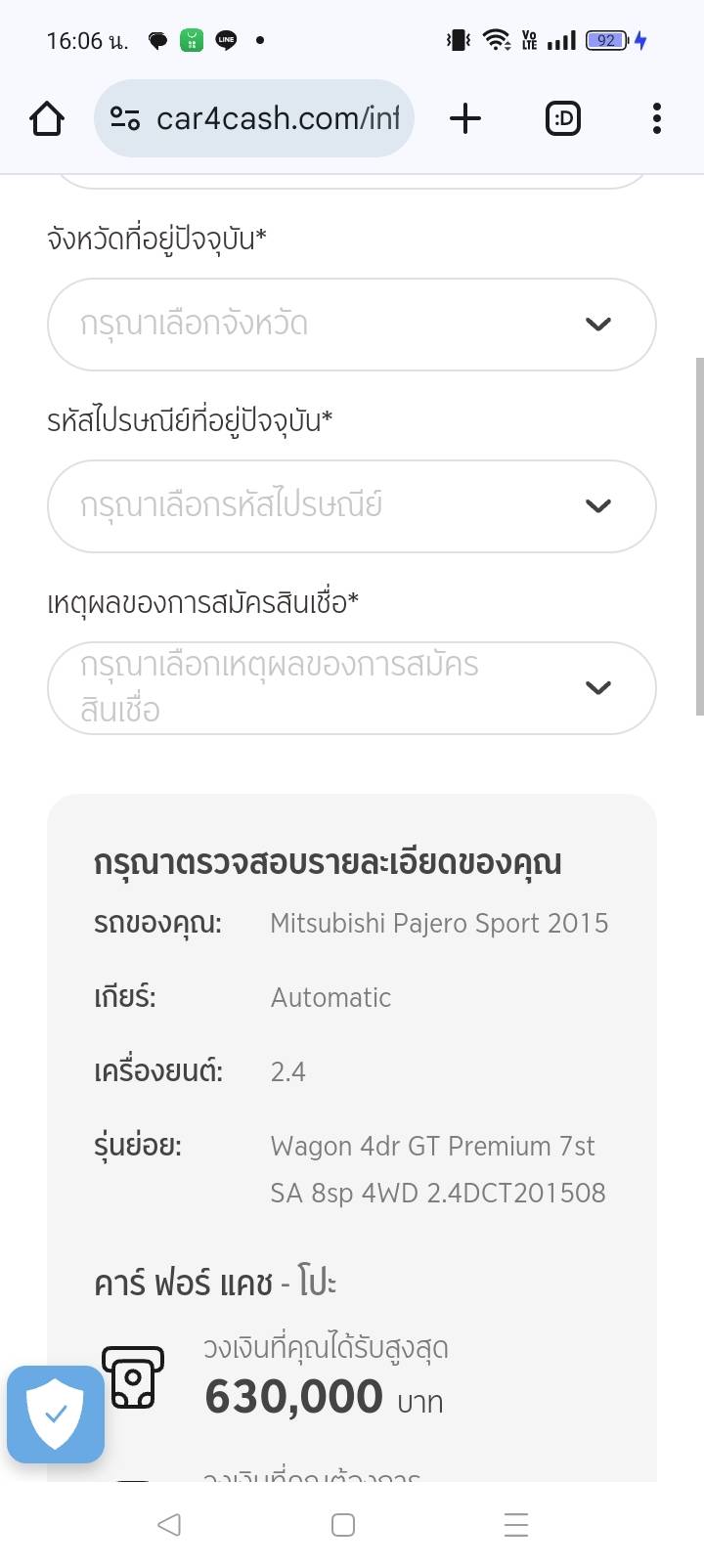Open the browser overflow menu
The image size is (704, 1568).
pos(656,119)
